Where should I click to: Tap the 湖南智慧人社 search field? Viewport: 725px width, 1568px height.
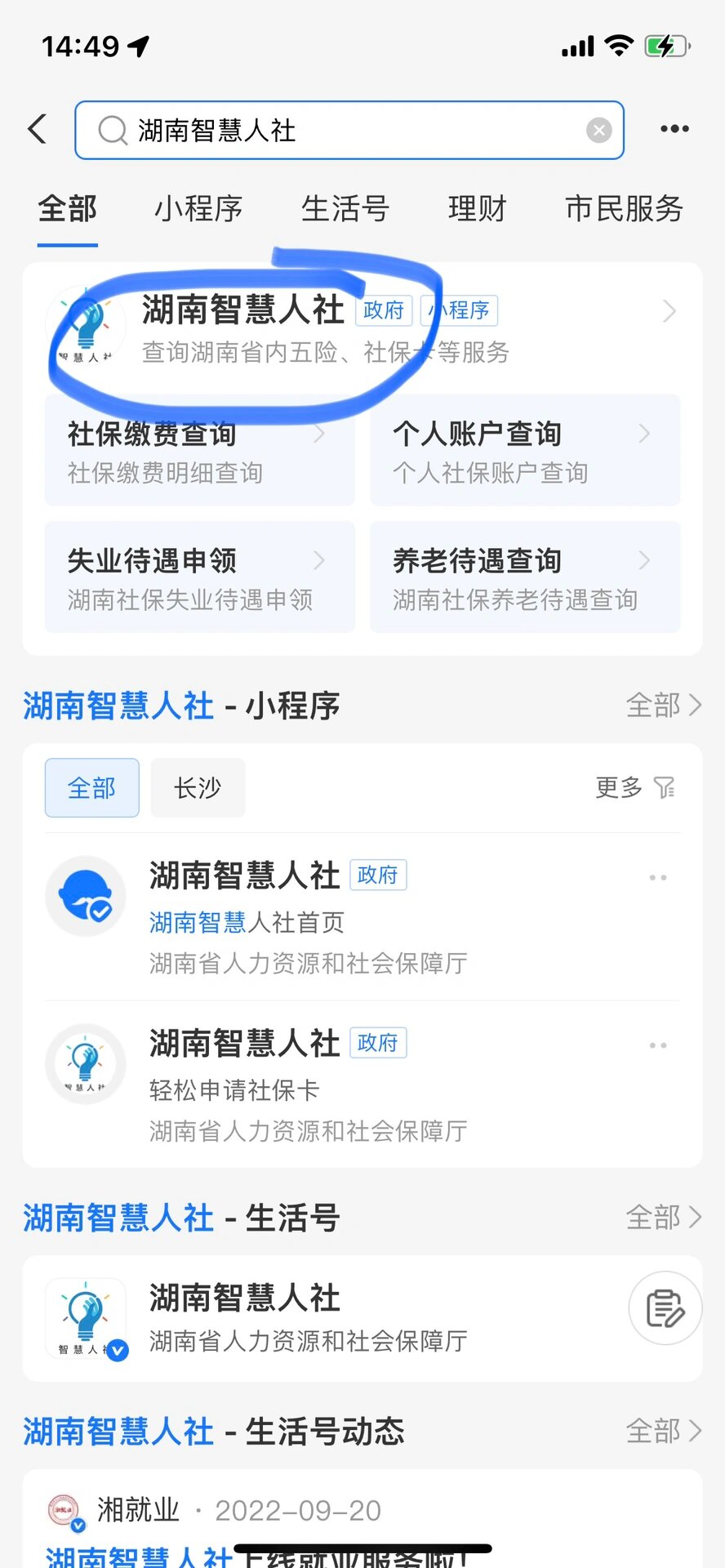343,130
